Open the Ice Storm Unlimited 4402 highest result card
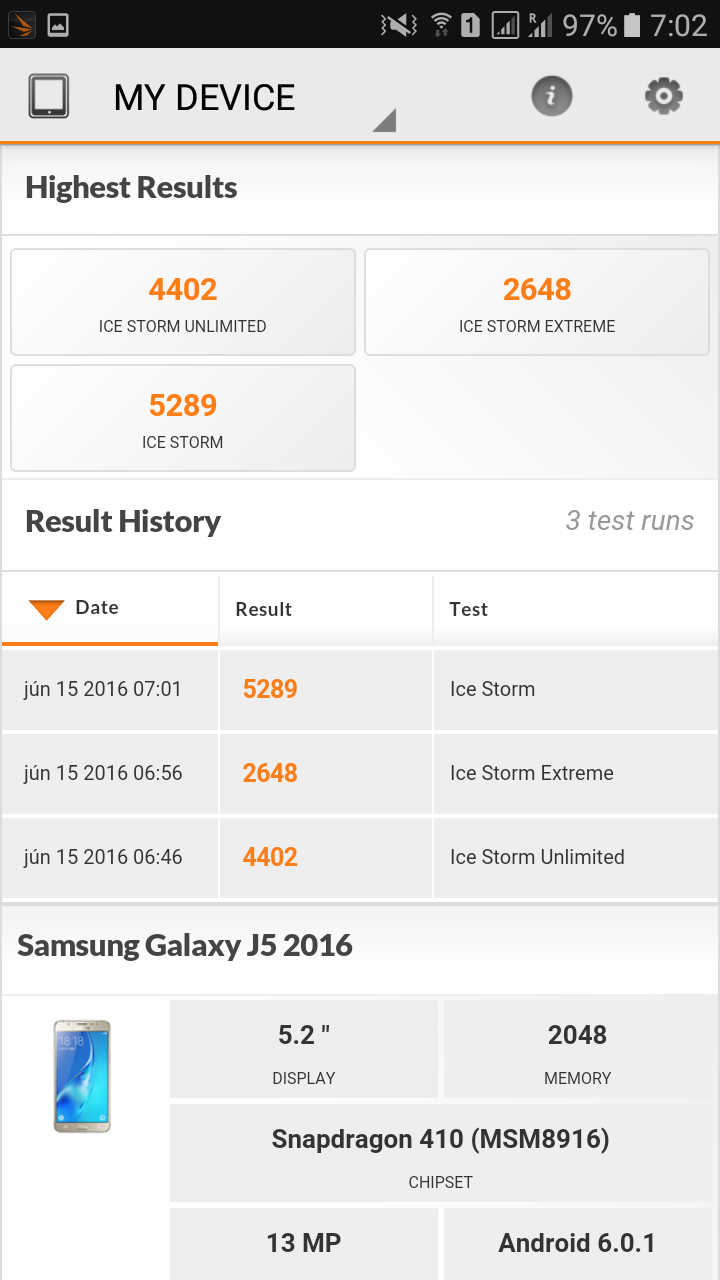The image size is (720, 1280). [183, 302]
